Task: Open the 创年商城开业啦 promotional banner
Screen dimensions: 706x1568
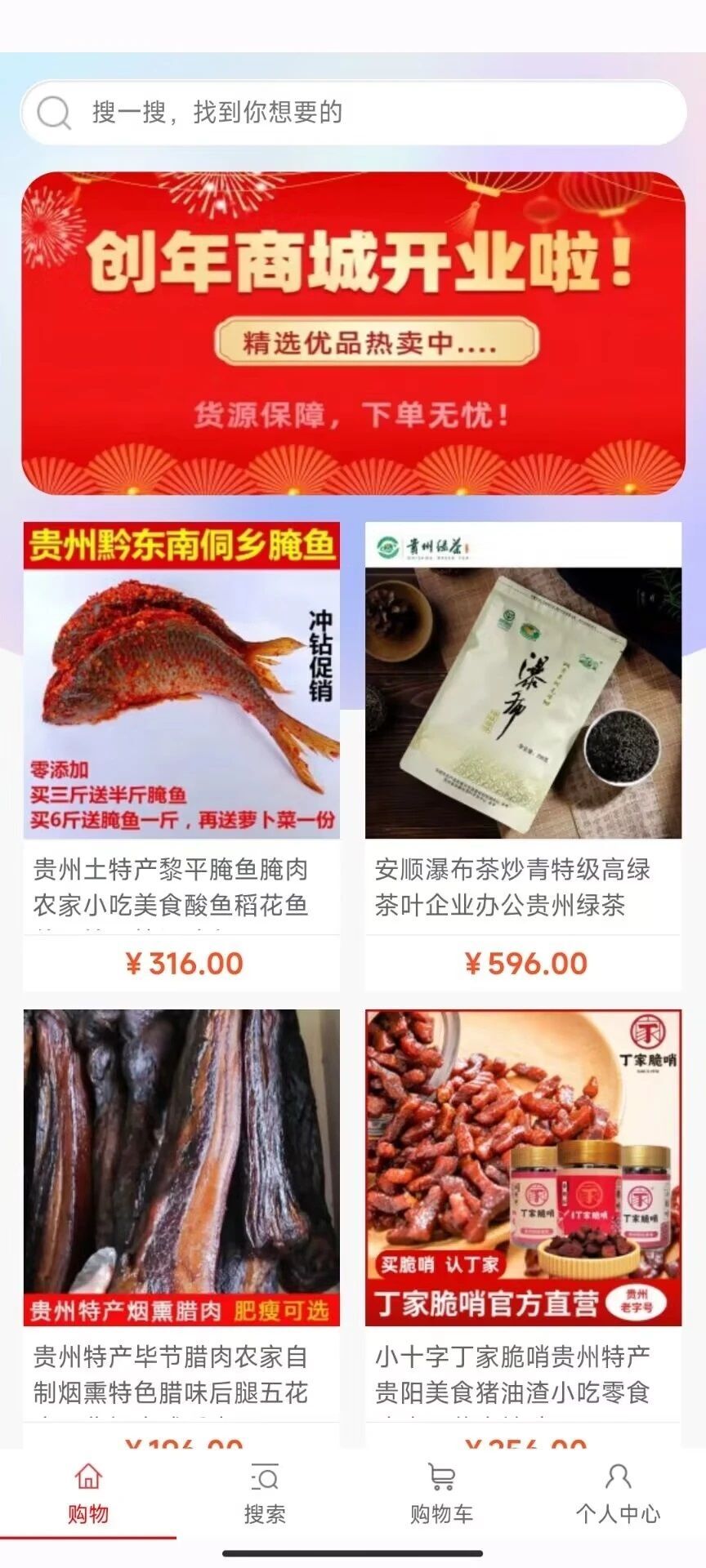Action: pyautogui.click(x=353, y=333)
